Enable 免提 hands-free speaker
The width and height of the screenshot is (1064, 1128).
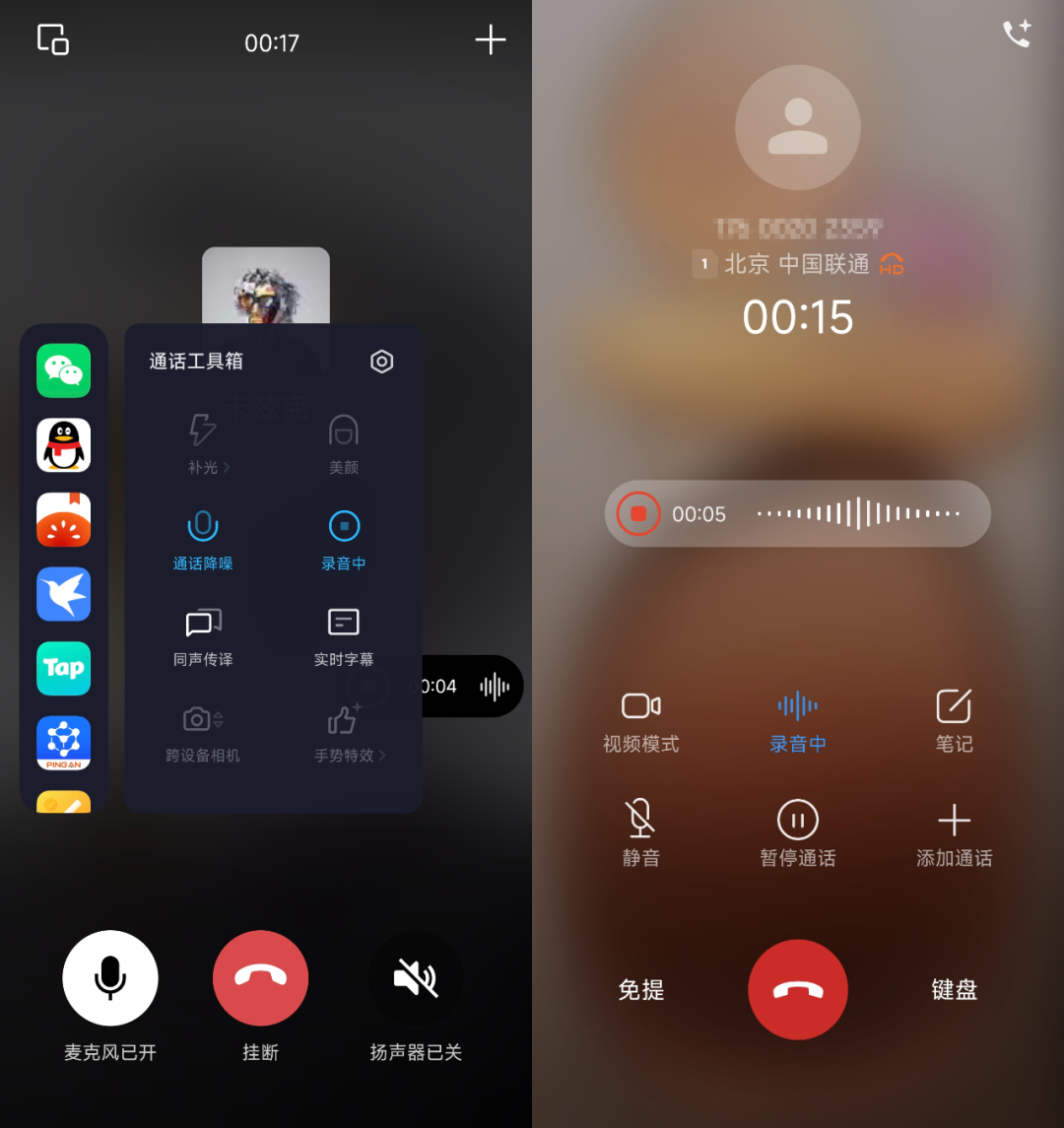641,990
